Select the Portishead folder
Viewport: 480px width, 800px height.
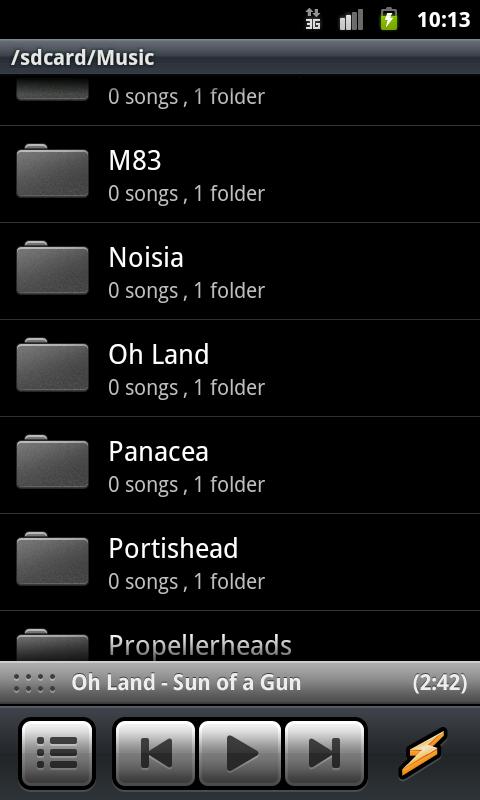pos(240,562)
